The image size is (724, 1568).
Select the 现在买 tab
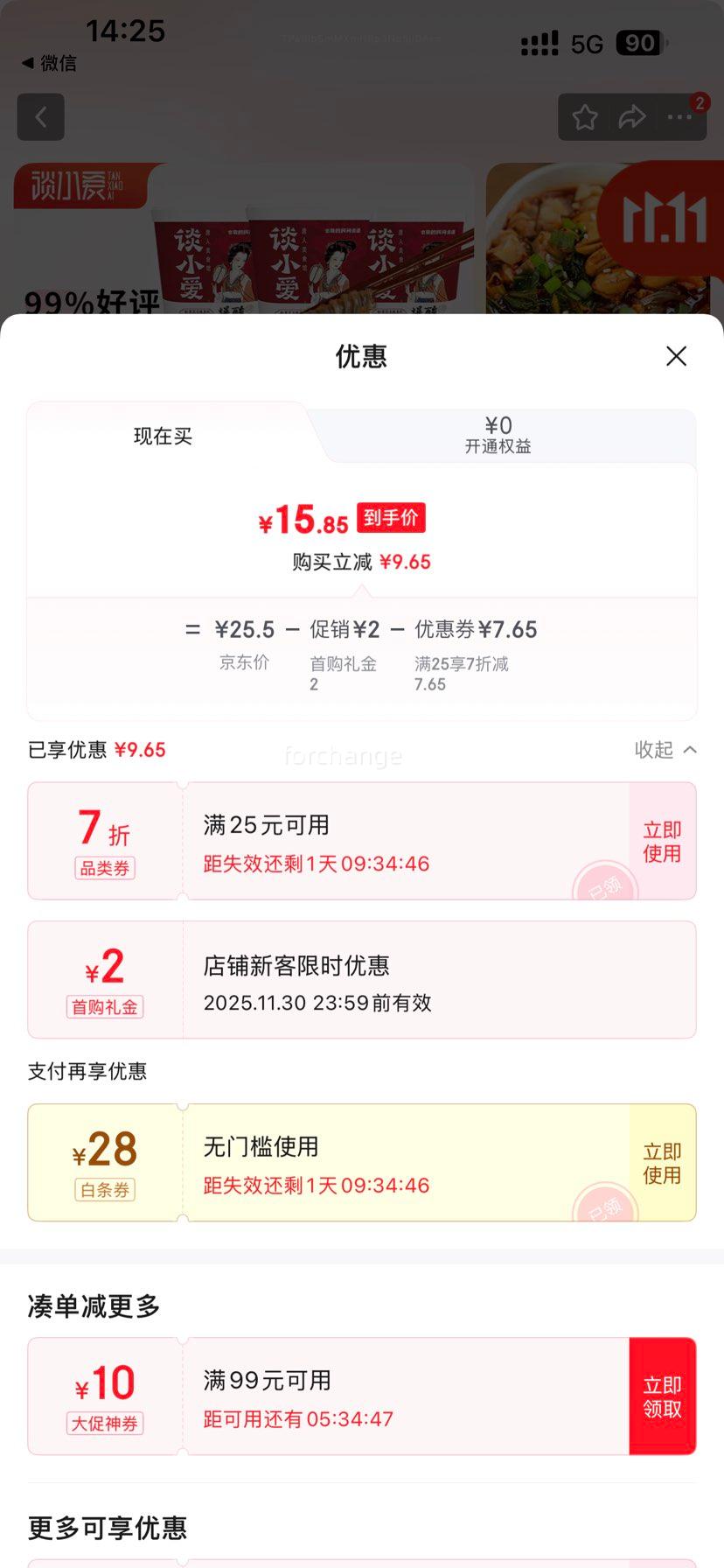click(163, 436)
